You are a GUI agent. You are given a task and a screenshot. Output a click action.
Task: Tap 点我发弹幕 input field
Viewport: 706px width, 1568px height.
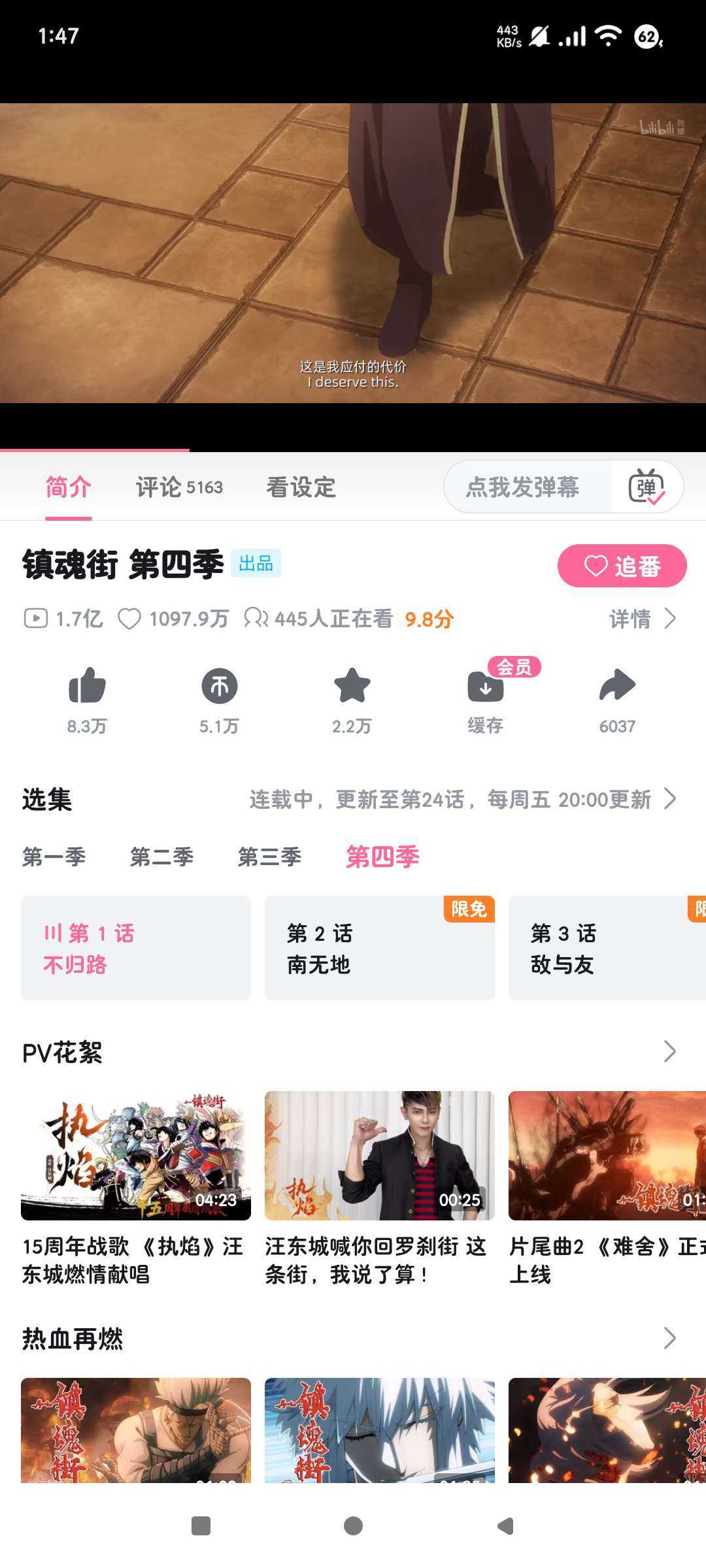pos(523,487)
